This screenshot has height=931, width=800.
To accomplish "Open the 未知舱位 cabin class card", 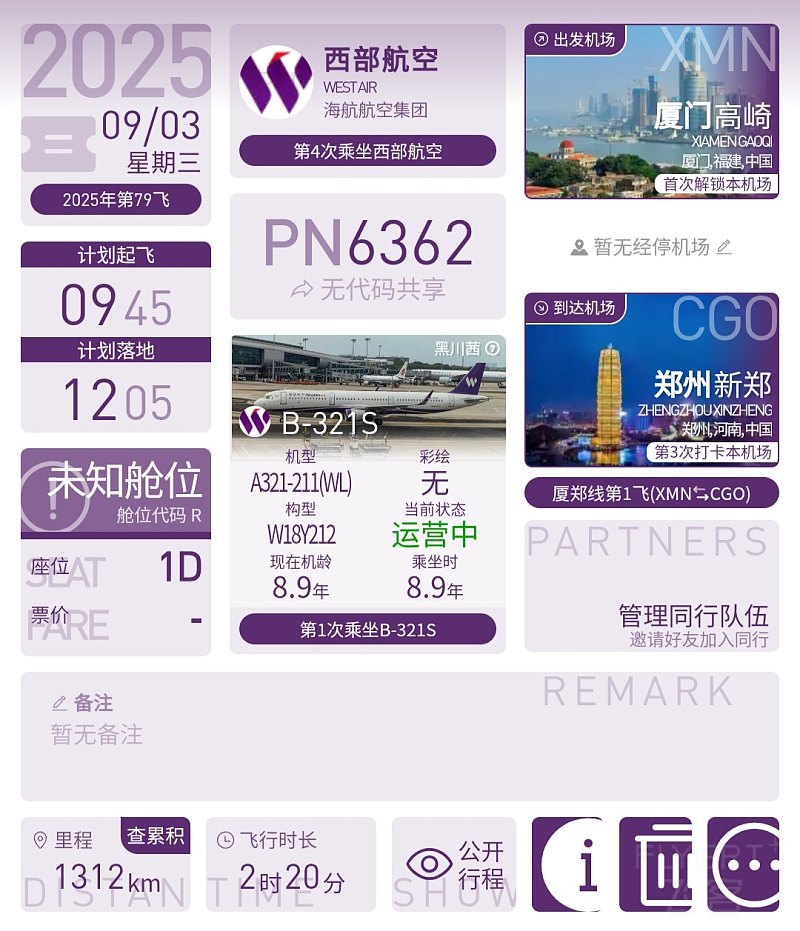I will [x=116, y=490].
